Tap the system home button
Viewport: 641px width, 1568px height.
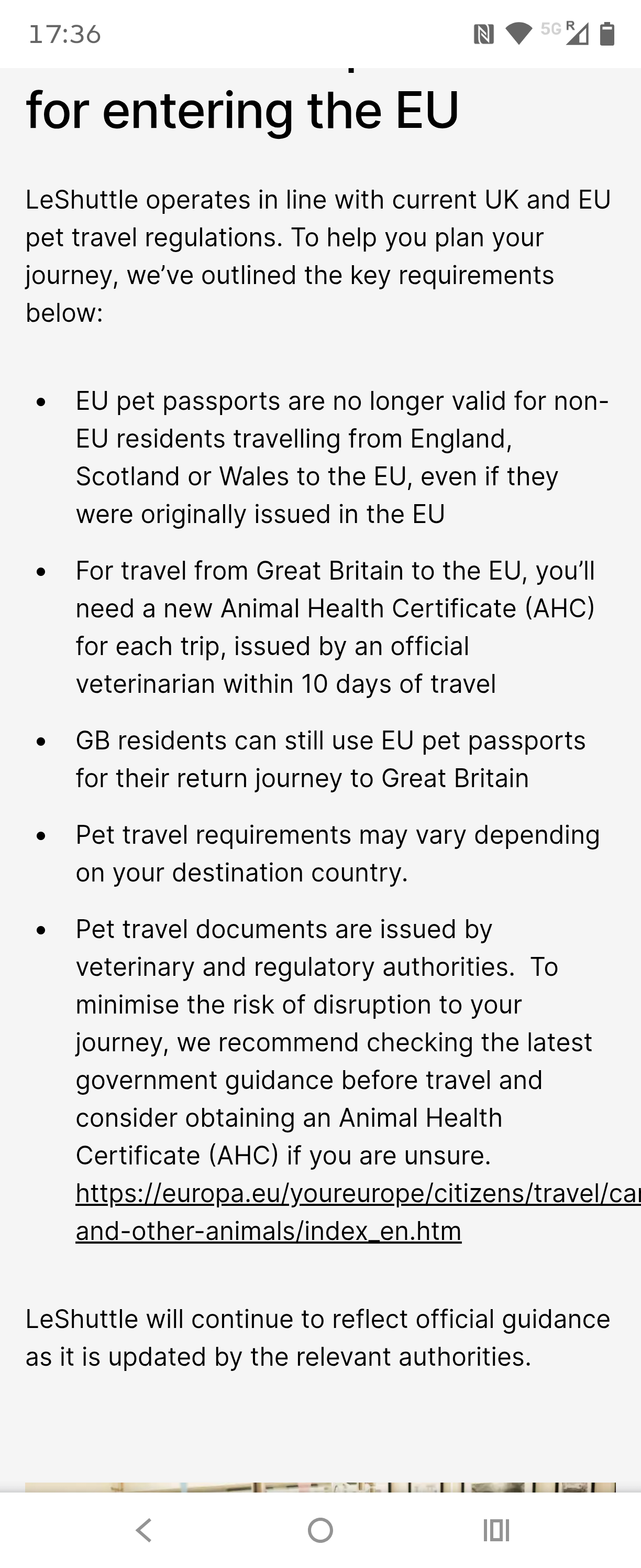point(320,1530)
